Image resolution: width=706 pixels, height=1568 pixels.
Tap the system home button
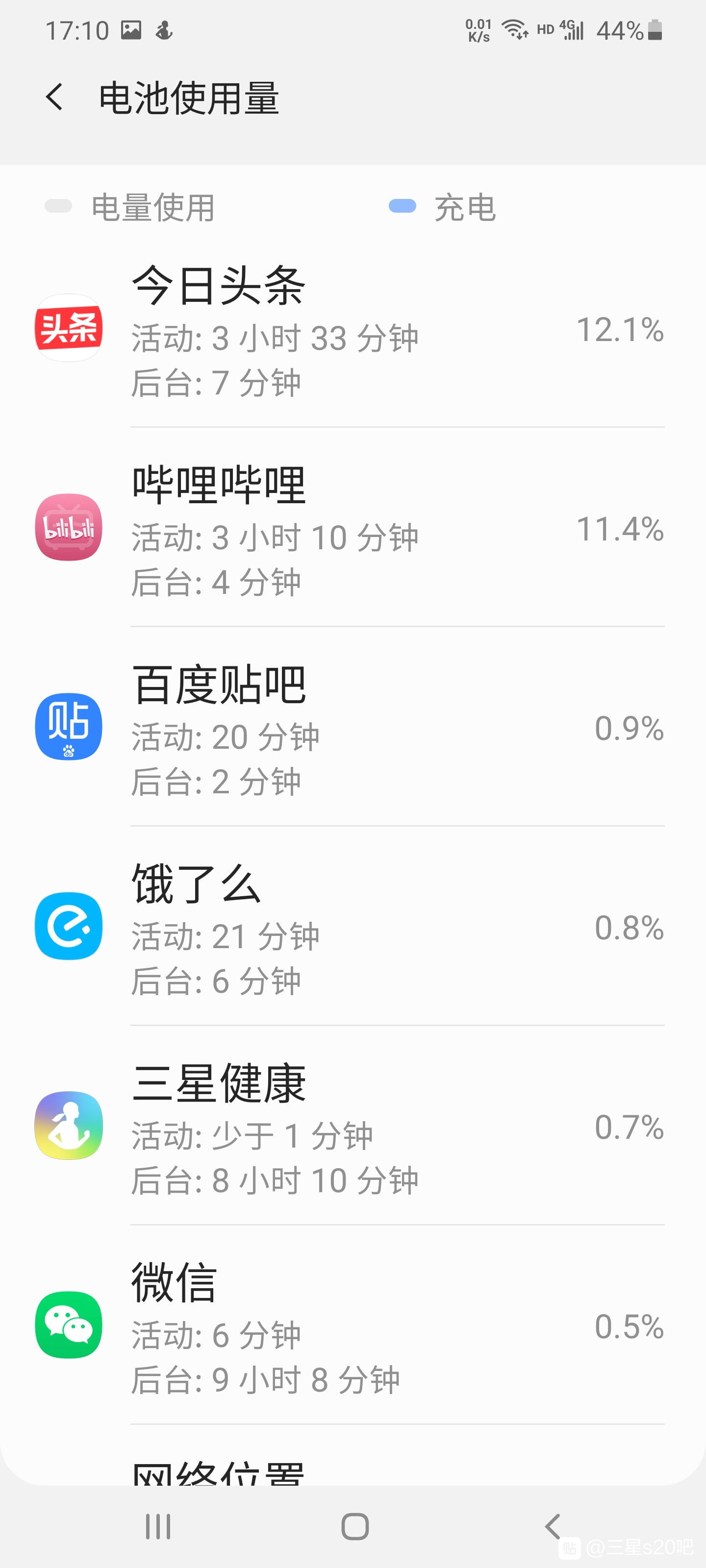pos(354,1527)
